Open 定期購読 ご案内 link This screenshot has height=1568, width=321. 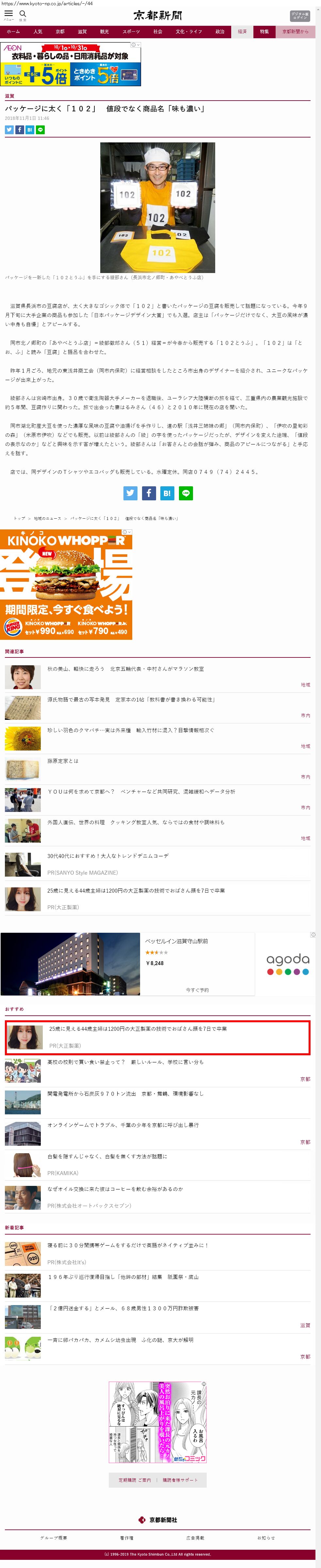click(135, 1480)
